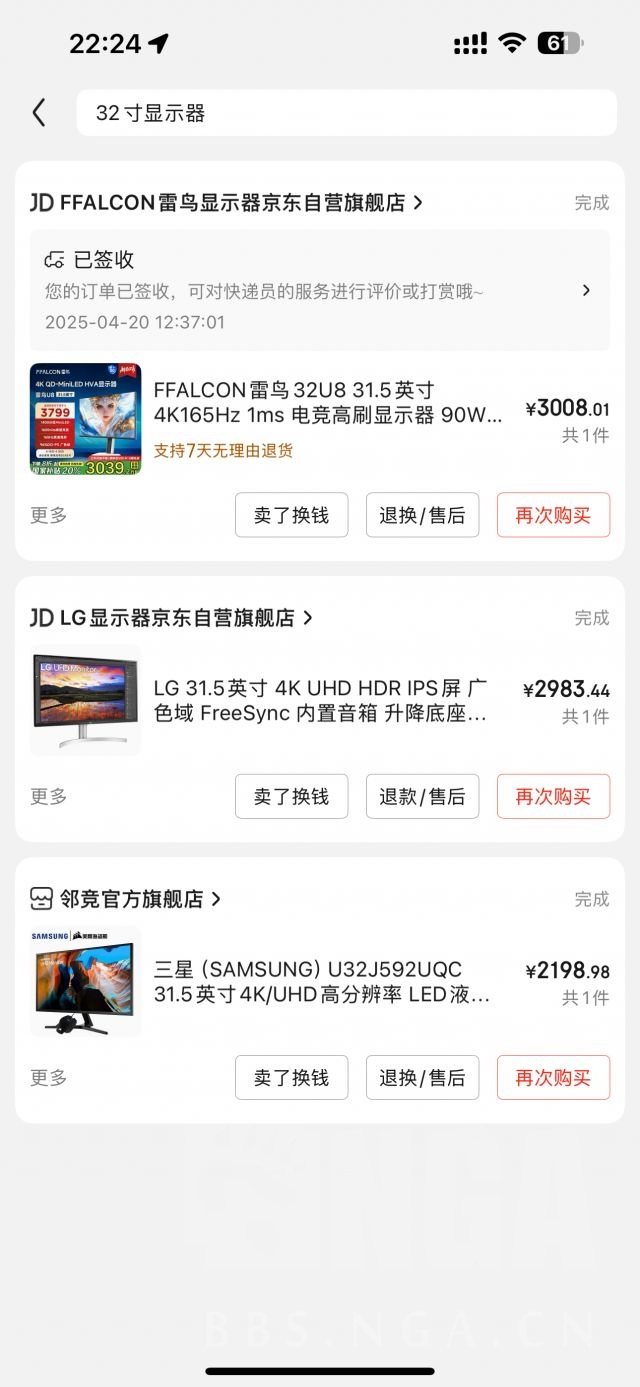Tap the search box showing 32寸显示器
Screen dimensions: 640x1387
point(346,113)
